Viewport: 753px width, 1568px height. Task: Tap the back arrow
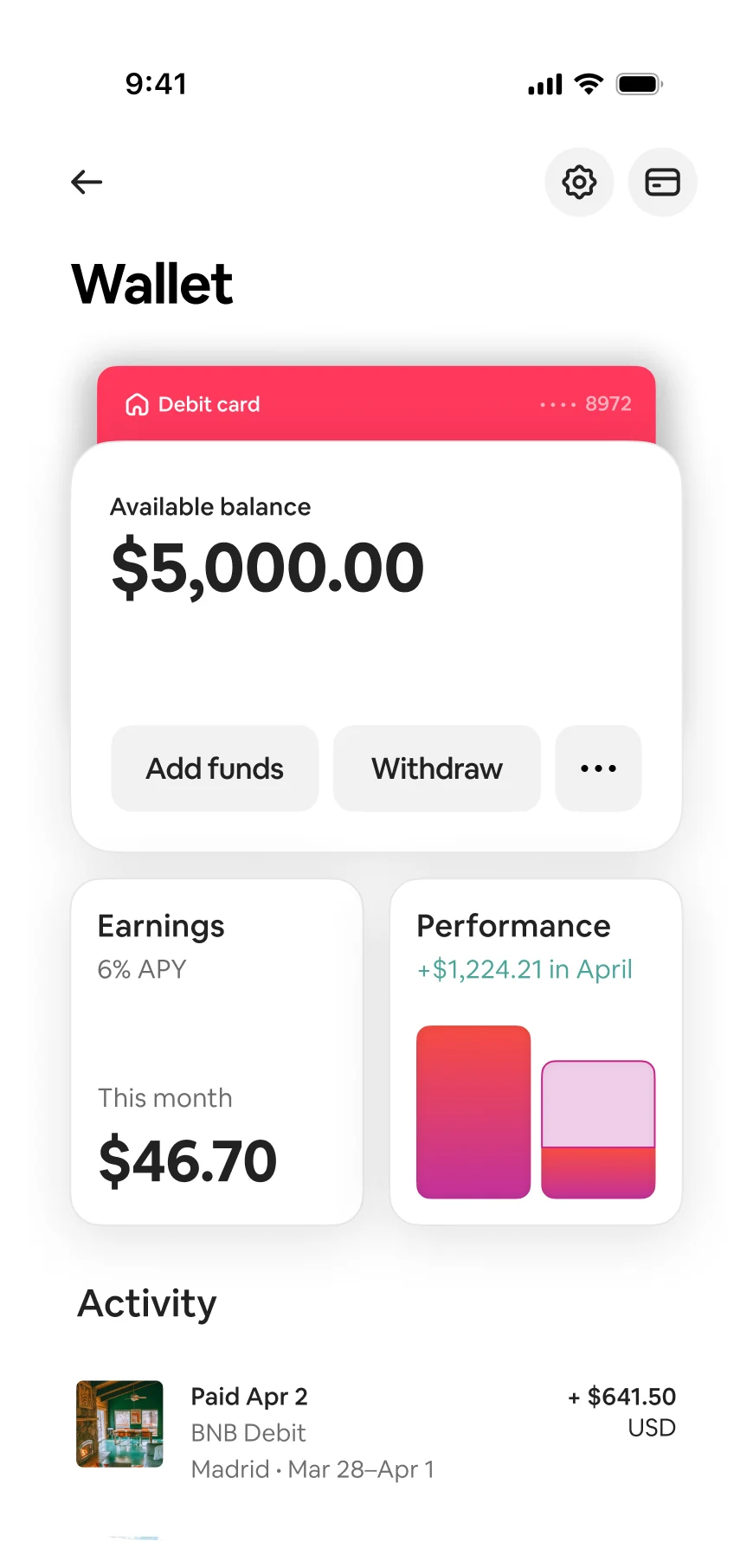(85, 182)
